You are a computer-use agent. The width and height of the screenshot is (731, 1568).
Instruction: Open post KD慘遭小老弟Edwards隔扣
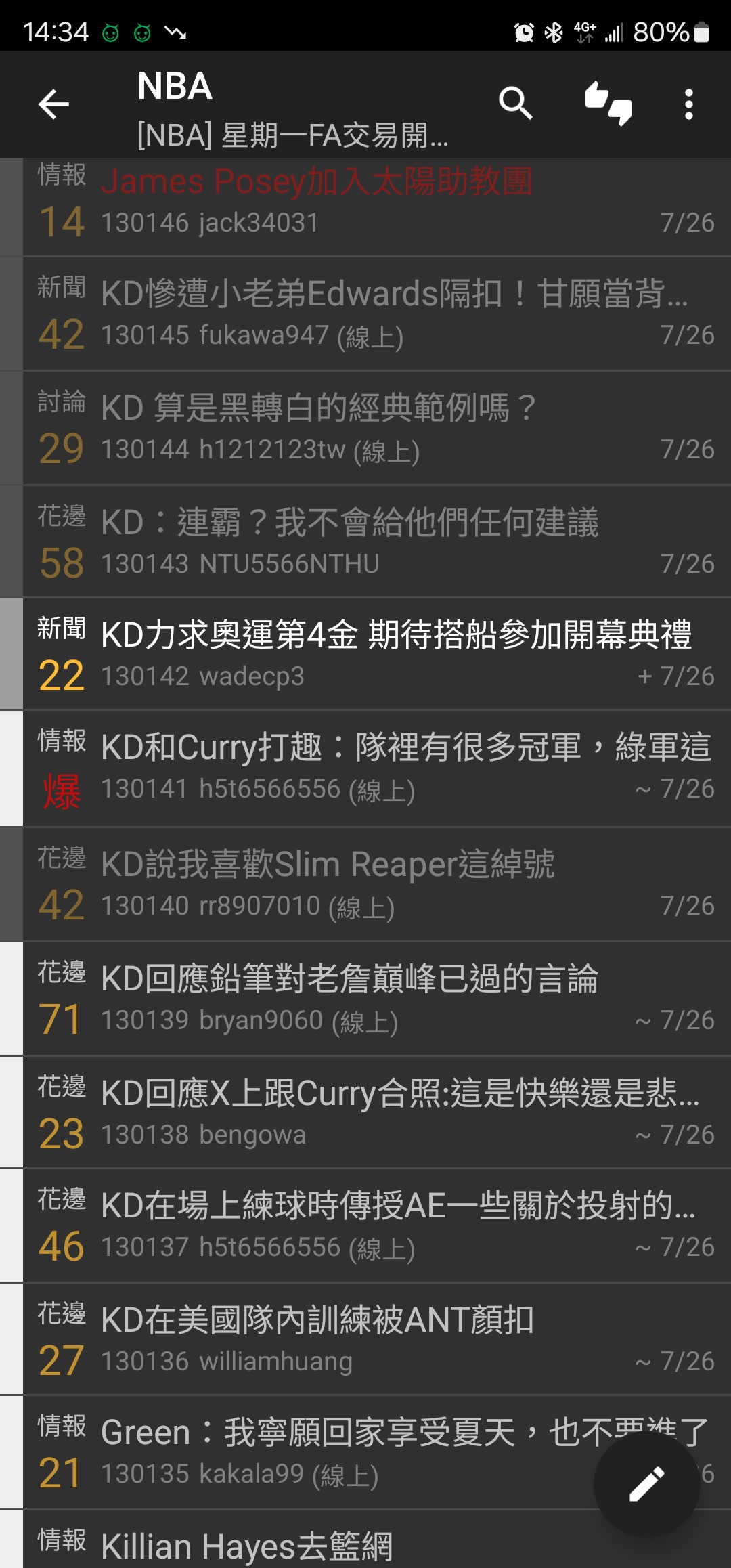click(x=377, y=313)
